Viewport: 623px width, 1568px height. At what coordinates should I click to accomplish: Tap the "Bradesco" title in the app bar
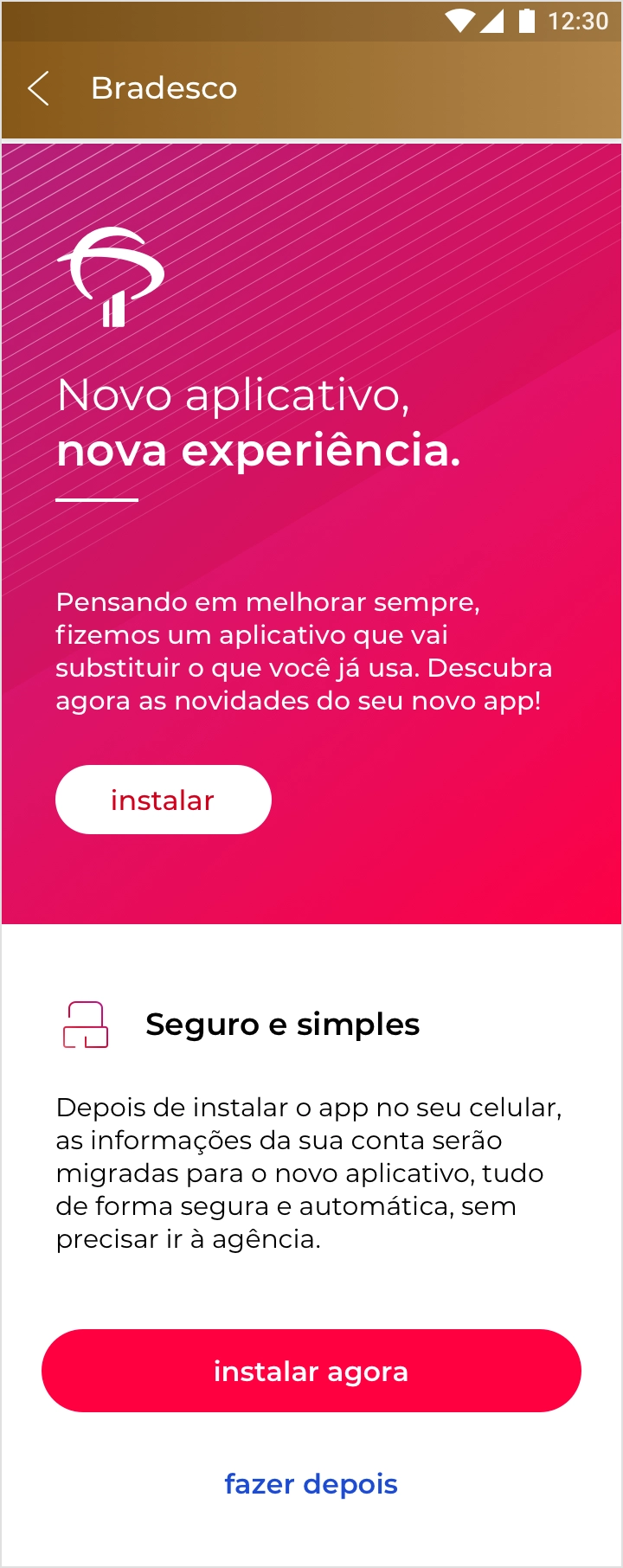164,87
